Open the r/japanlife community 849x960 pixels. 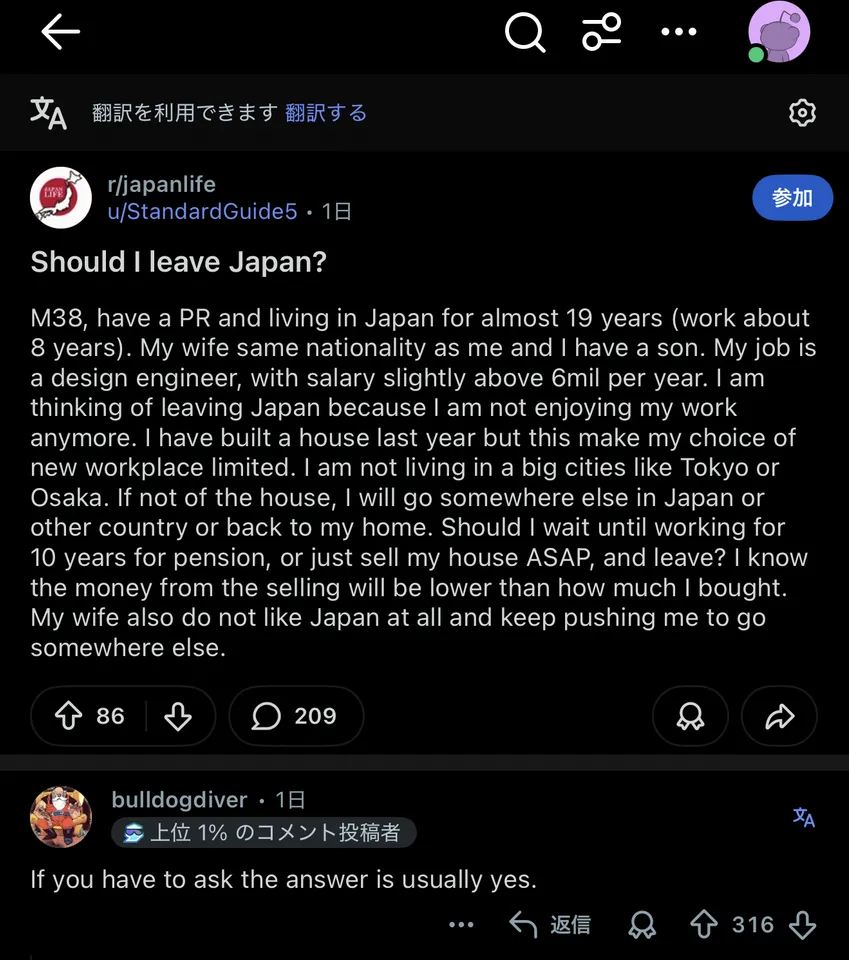(161, 185)
